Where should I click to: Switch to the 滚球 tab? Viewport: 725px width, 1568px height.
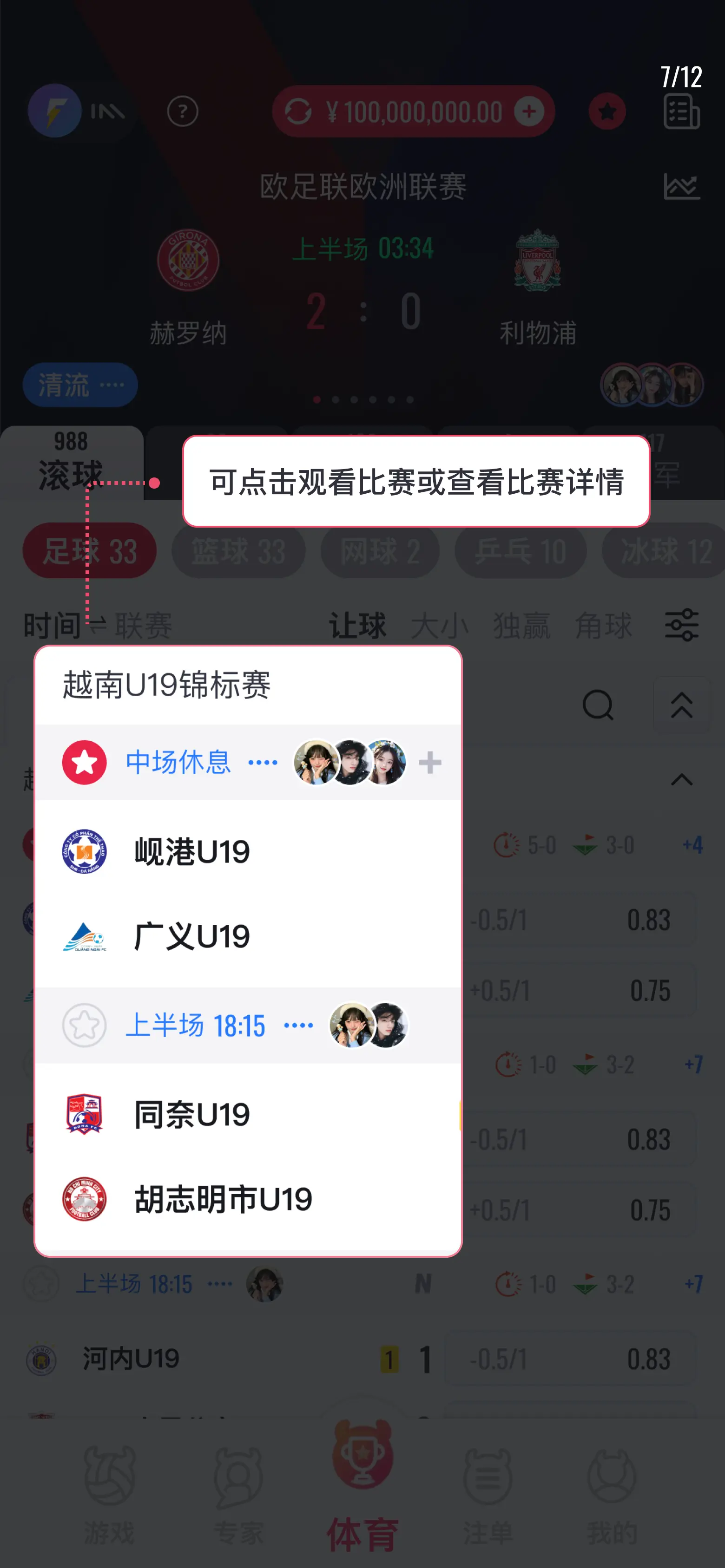[71, 463]
